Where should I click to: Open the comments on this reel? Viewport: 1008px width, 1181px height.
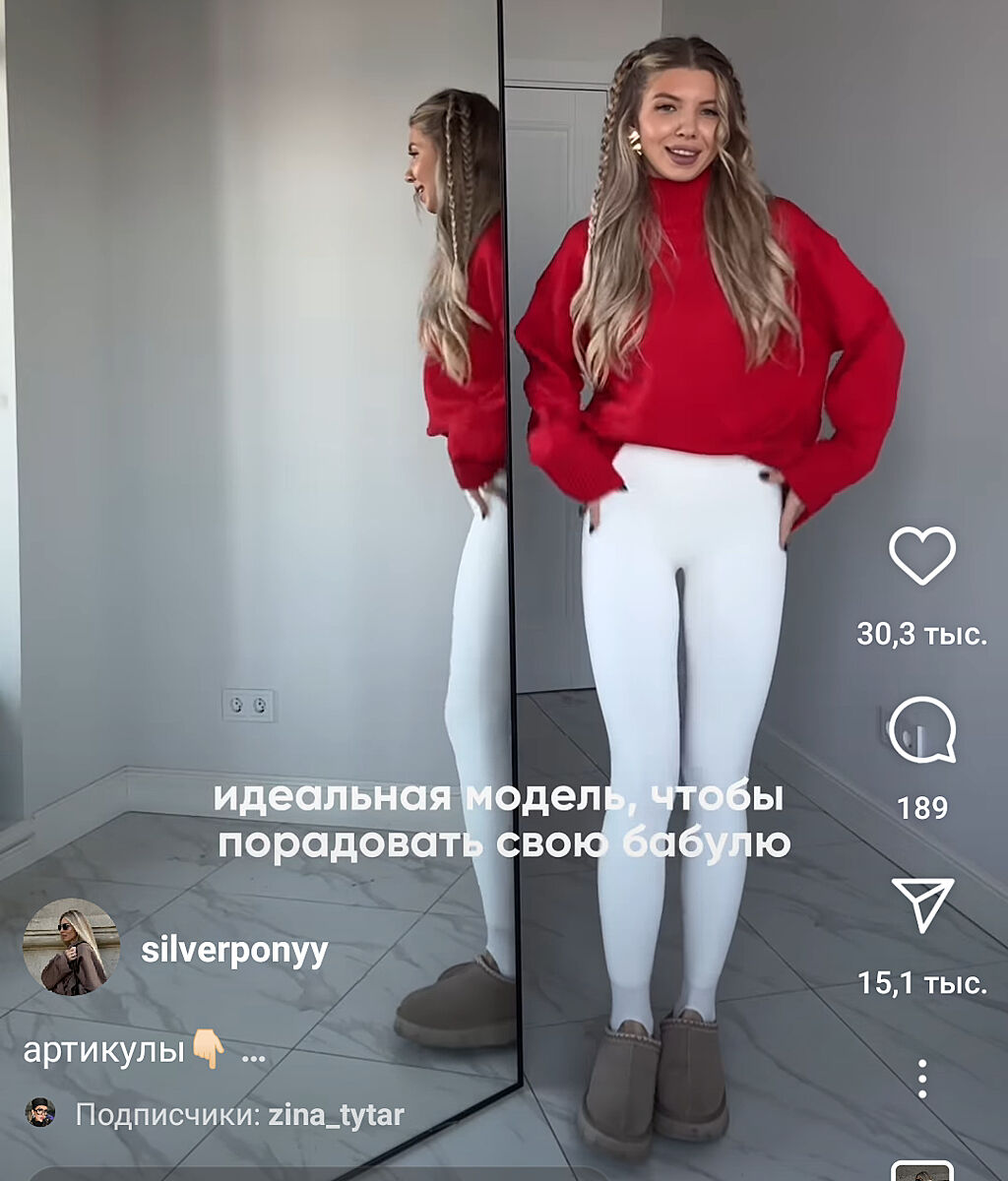tap(921, 731)
